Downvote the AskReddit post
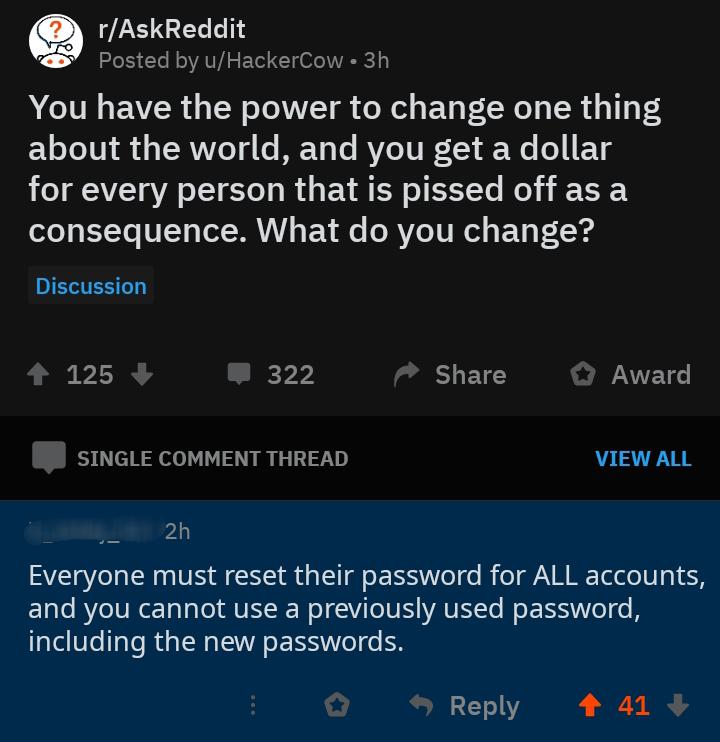This screenshot has height=742, width=720. pyautogui.click(x=142, y=375)
